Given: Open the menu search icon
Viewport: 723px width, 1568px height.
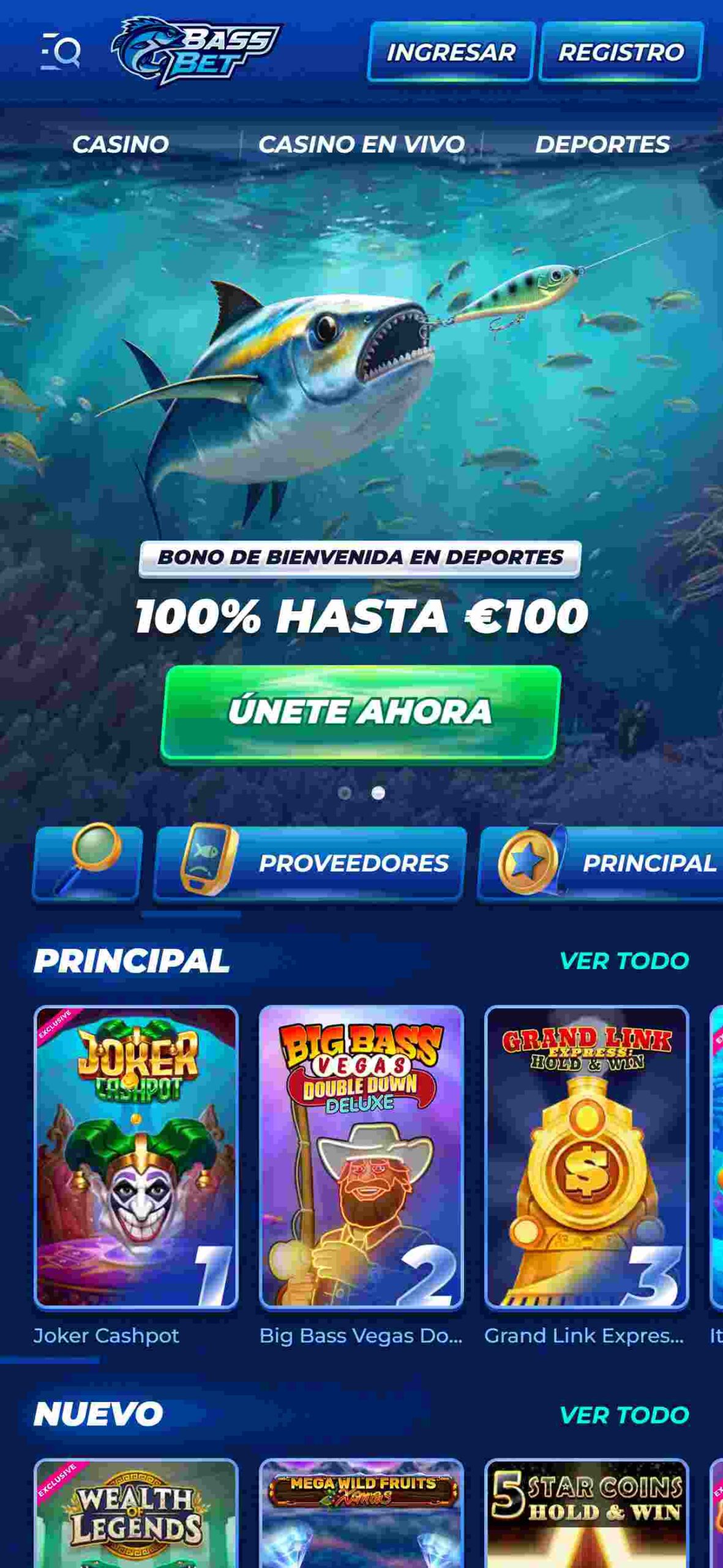Looking at the screenshot, I should coord(61,52).
